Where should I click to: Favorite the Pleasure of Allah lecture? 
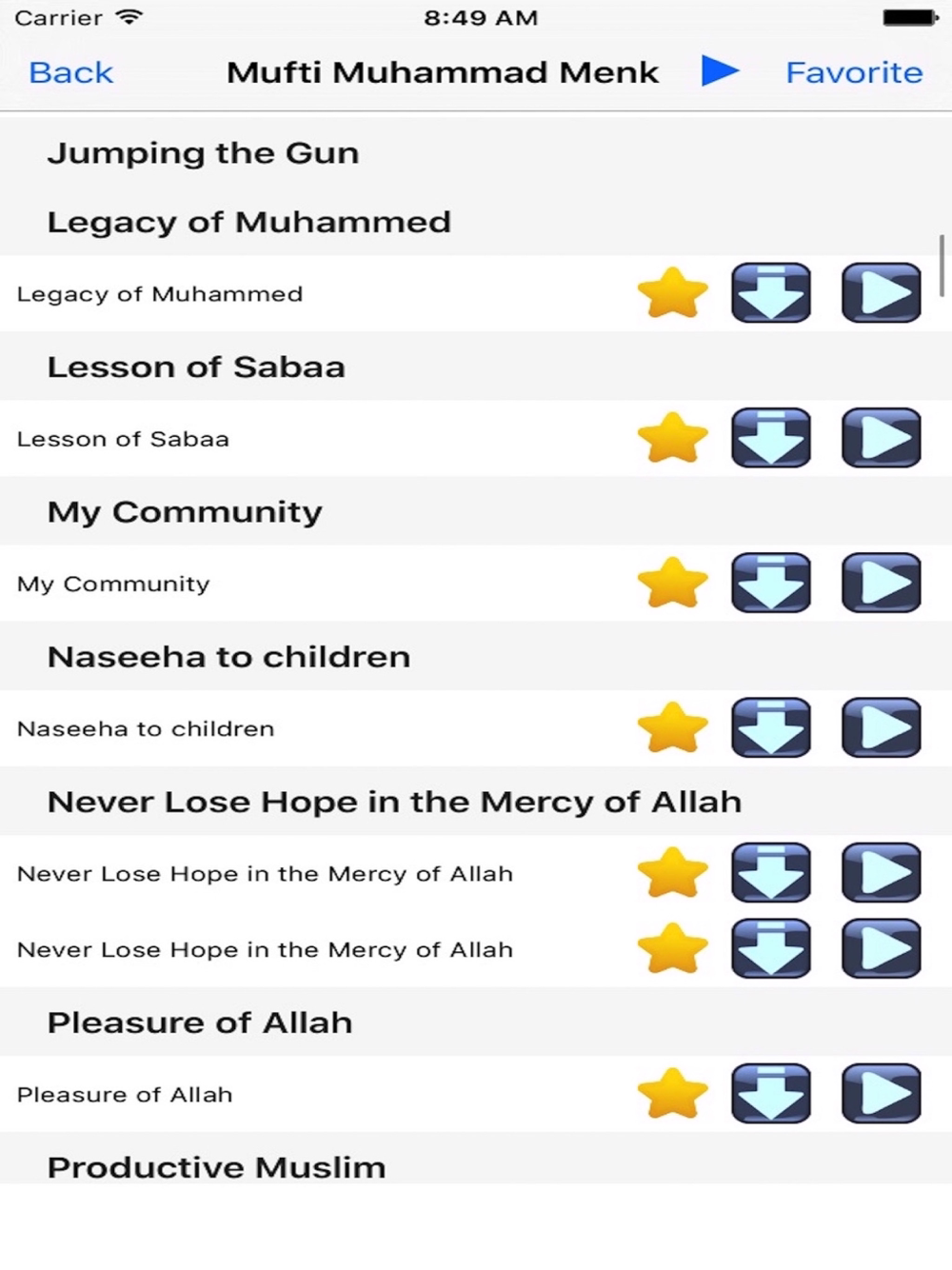(673, 1093)
